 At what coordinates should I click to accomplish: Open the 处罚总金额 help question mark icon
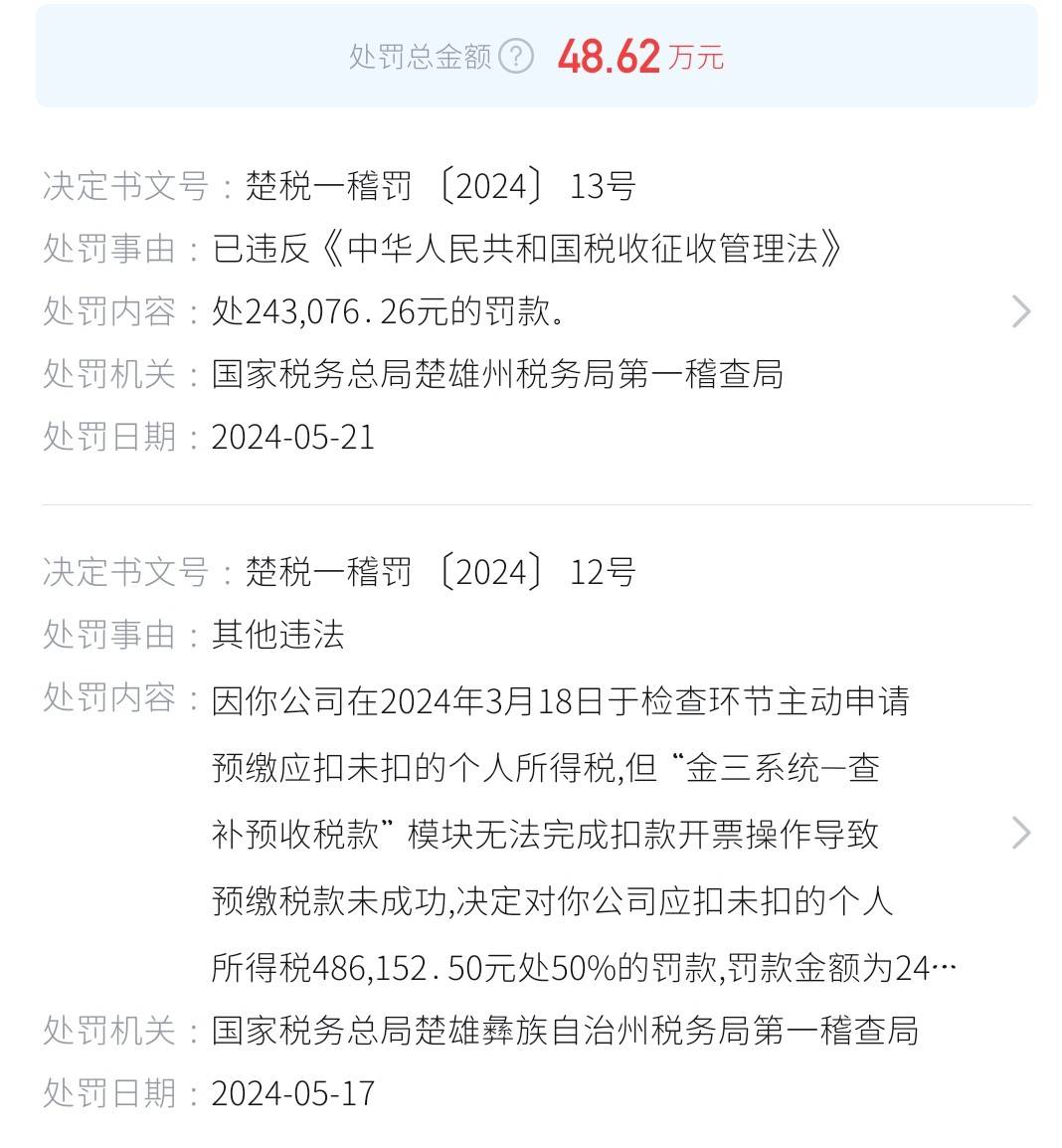click(515, 58)
